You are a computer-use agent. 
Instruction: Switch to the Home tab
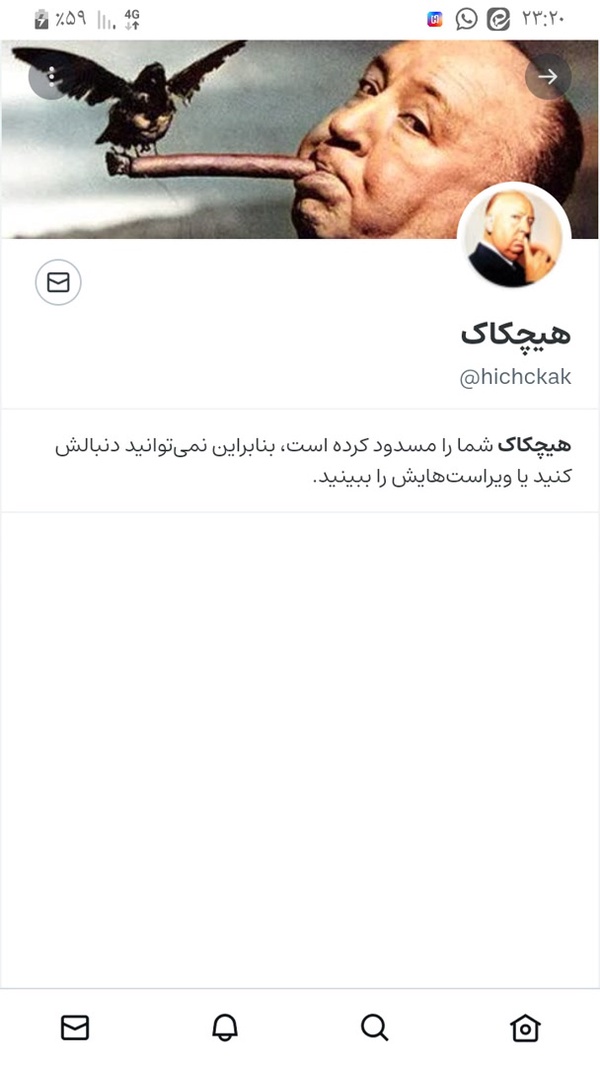point(525,1027)
